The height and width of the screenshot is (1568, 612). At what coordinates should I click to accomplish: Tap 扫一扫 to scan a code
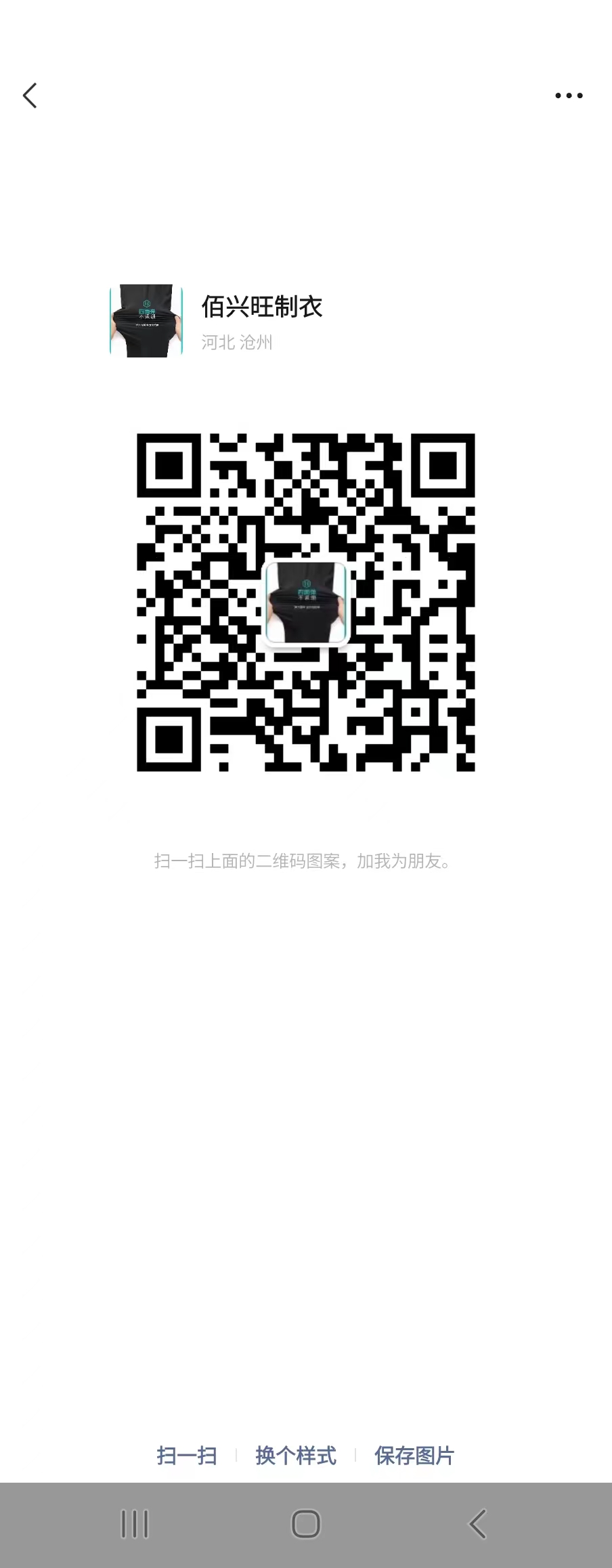[187, 1455]
